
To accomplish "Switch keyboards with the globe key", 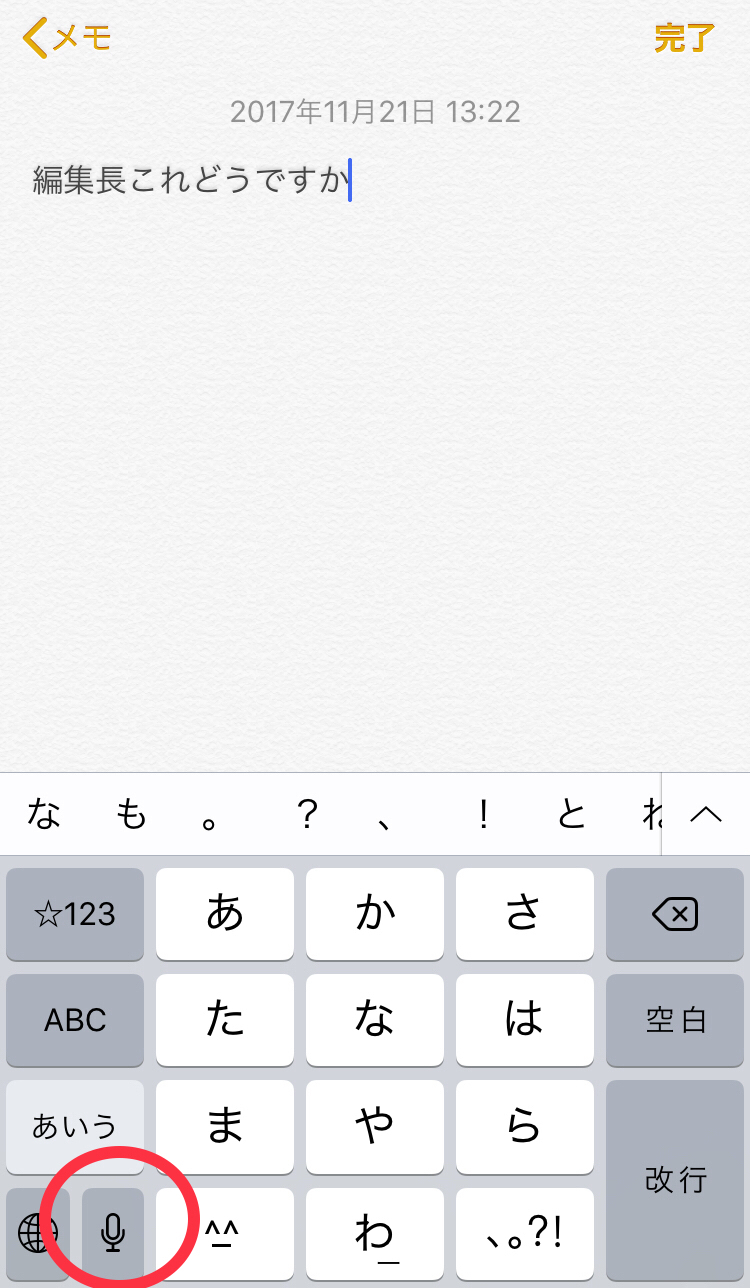I will pos(38,1234).
